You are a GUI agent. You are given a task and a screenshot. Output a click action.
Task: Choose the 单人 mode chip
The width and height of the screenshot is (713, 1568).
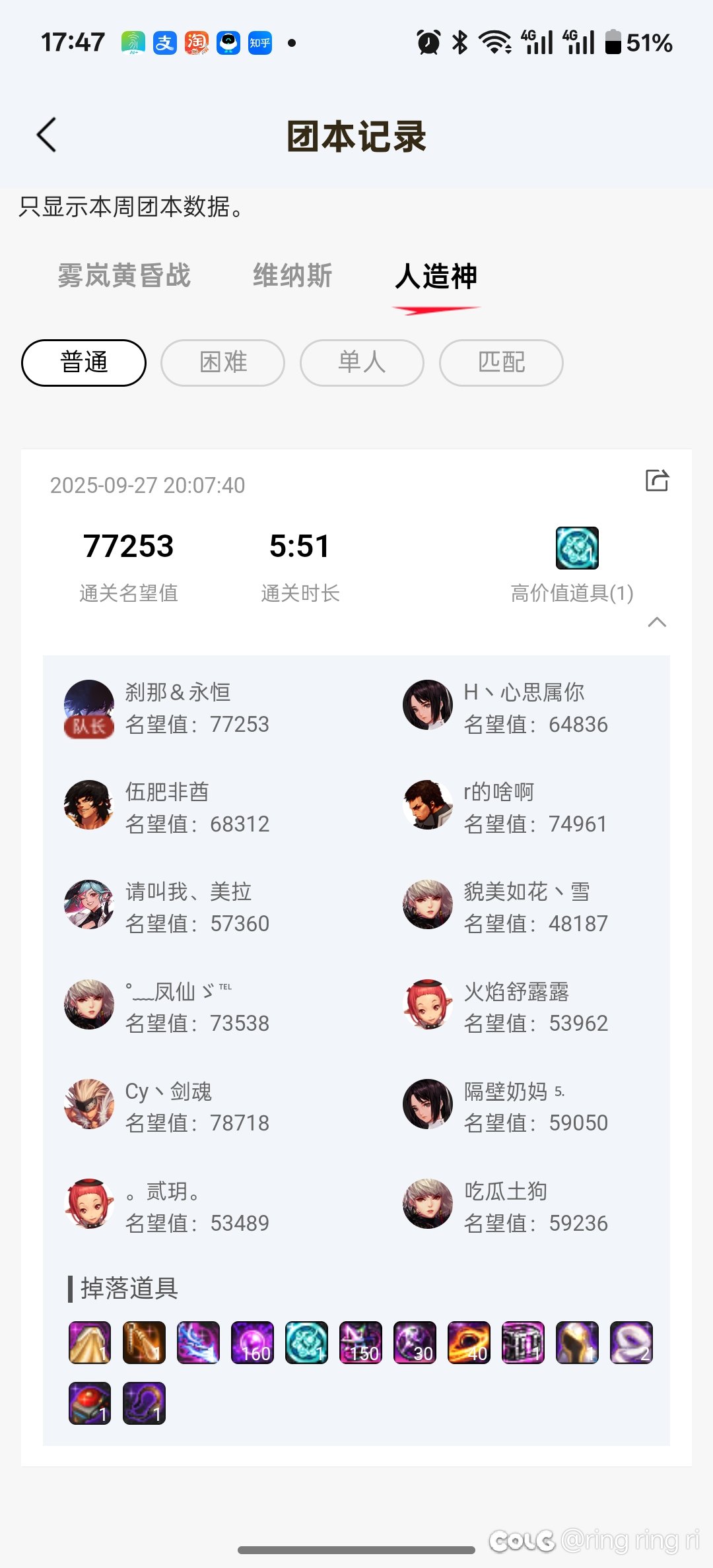[x=362, y=362]
